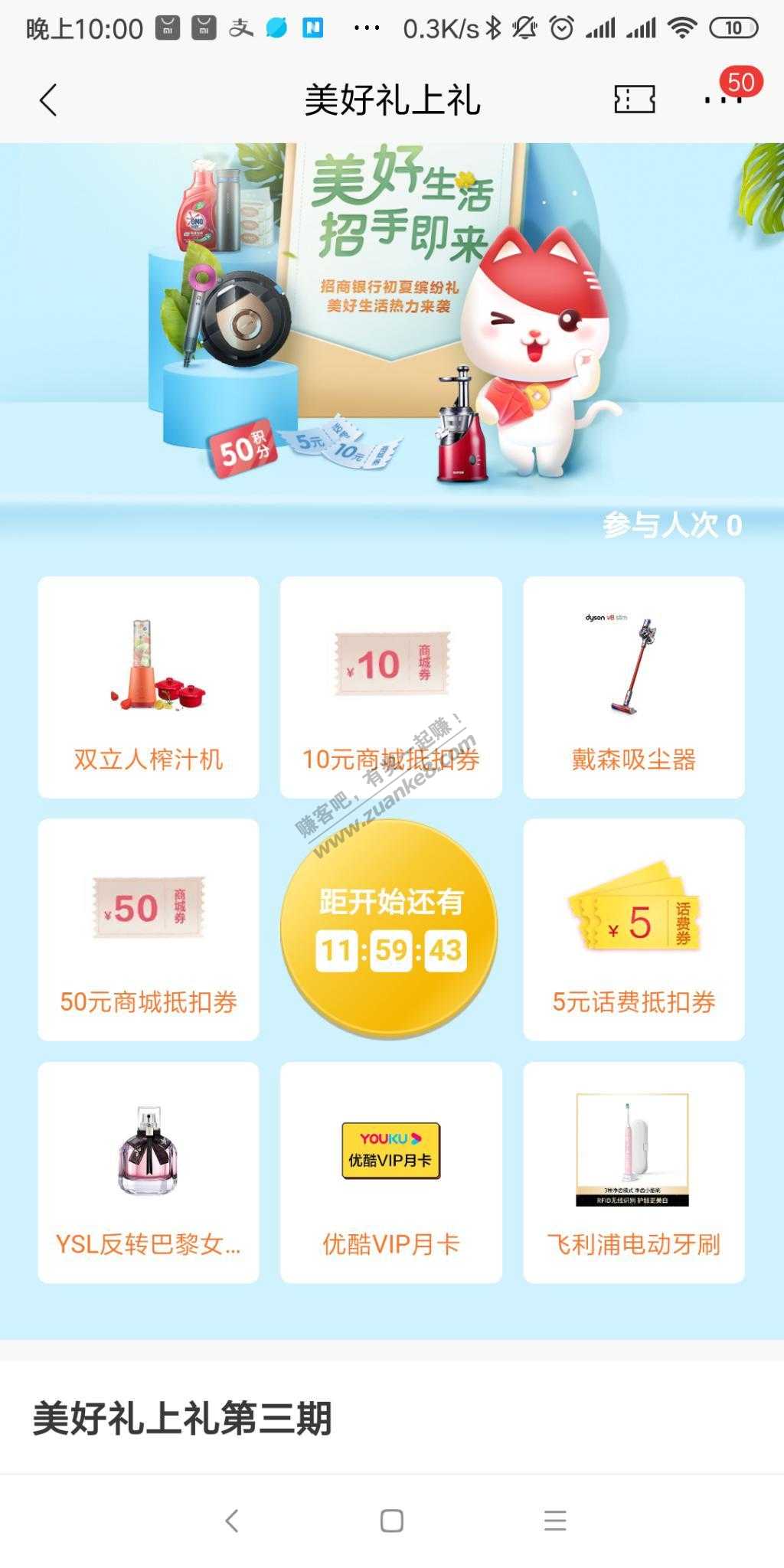Tap the system home button

tap(392, 1521)
